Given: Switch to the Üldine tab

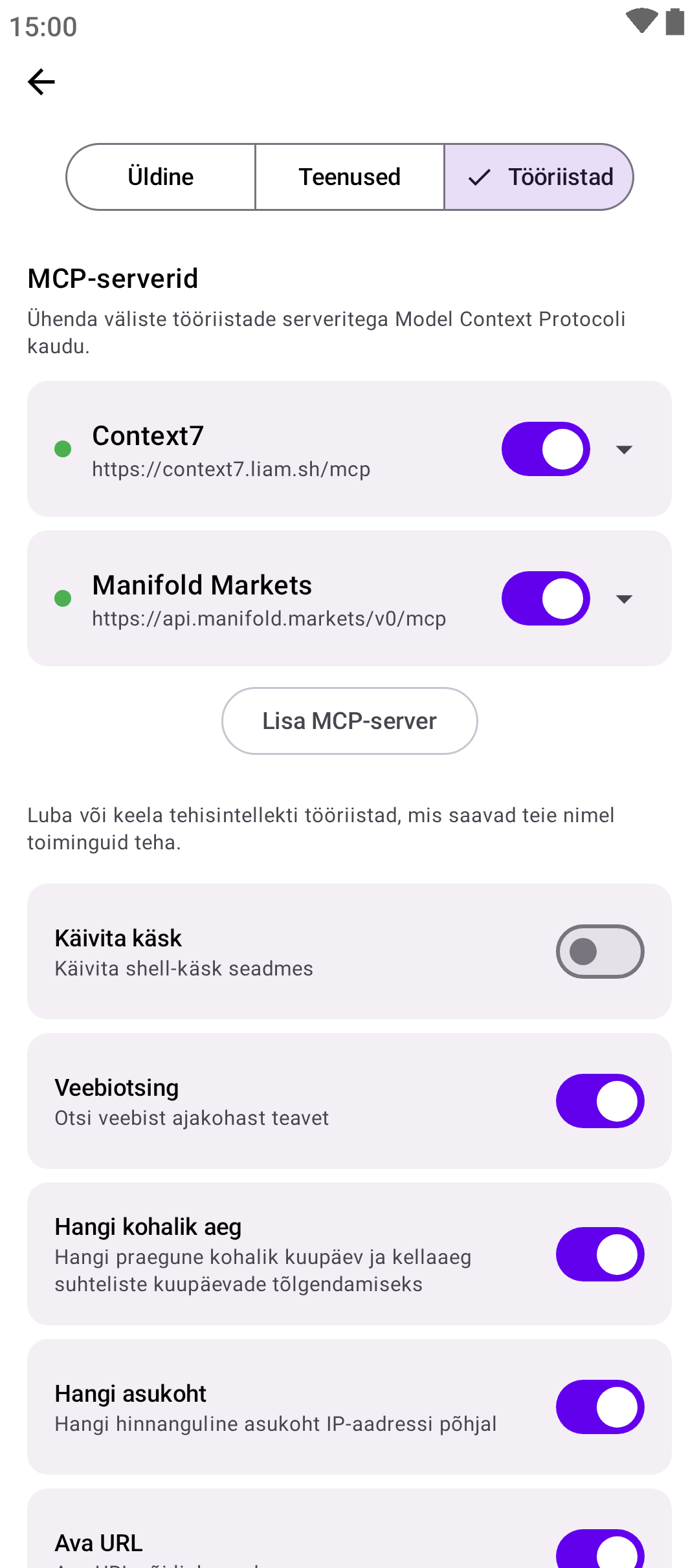Looking at the screenshot, I should 161,177.
